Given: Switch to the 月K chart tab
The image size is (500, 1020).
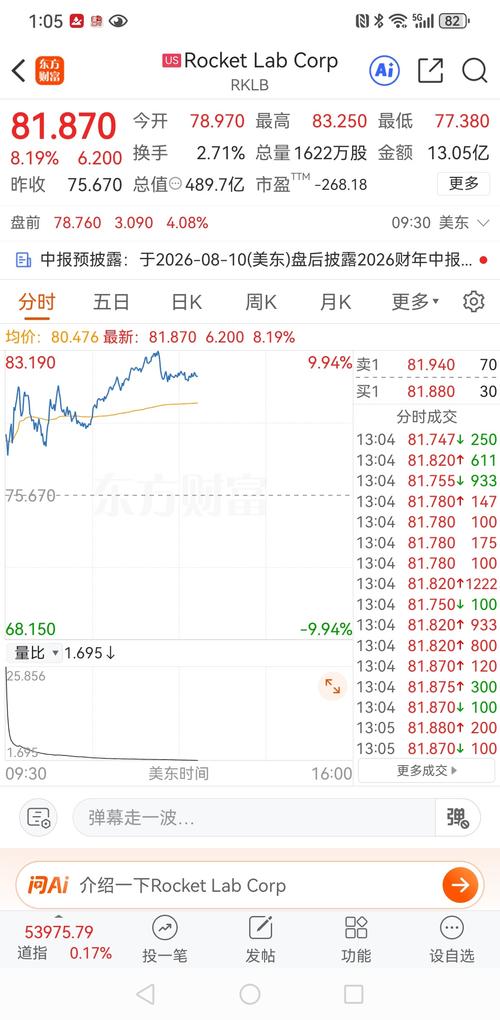Looking at the screenshot, I should point(336,302).
